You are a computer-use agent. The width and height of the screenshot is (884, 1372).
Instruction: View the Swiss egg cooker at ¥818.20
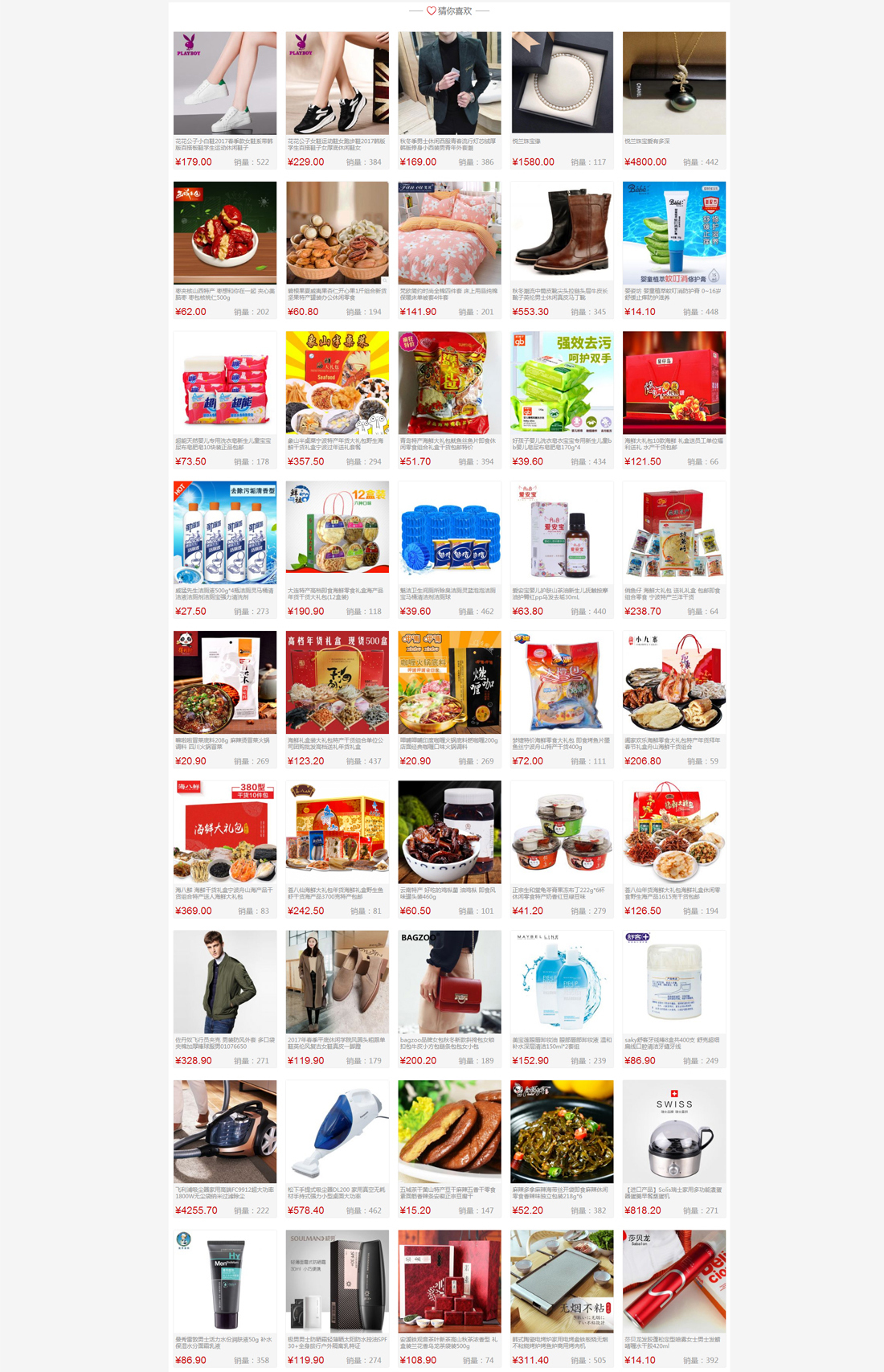tap(674, 1132)
